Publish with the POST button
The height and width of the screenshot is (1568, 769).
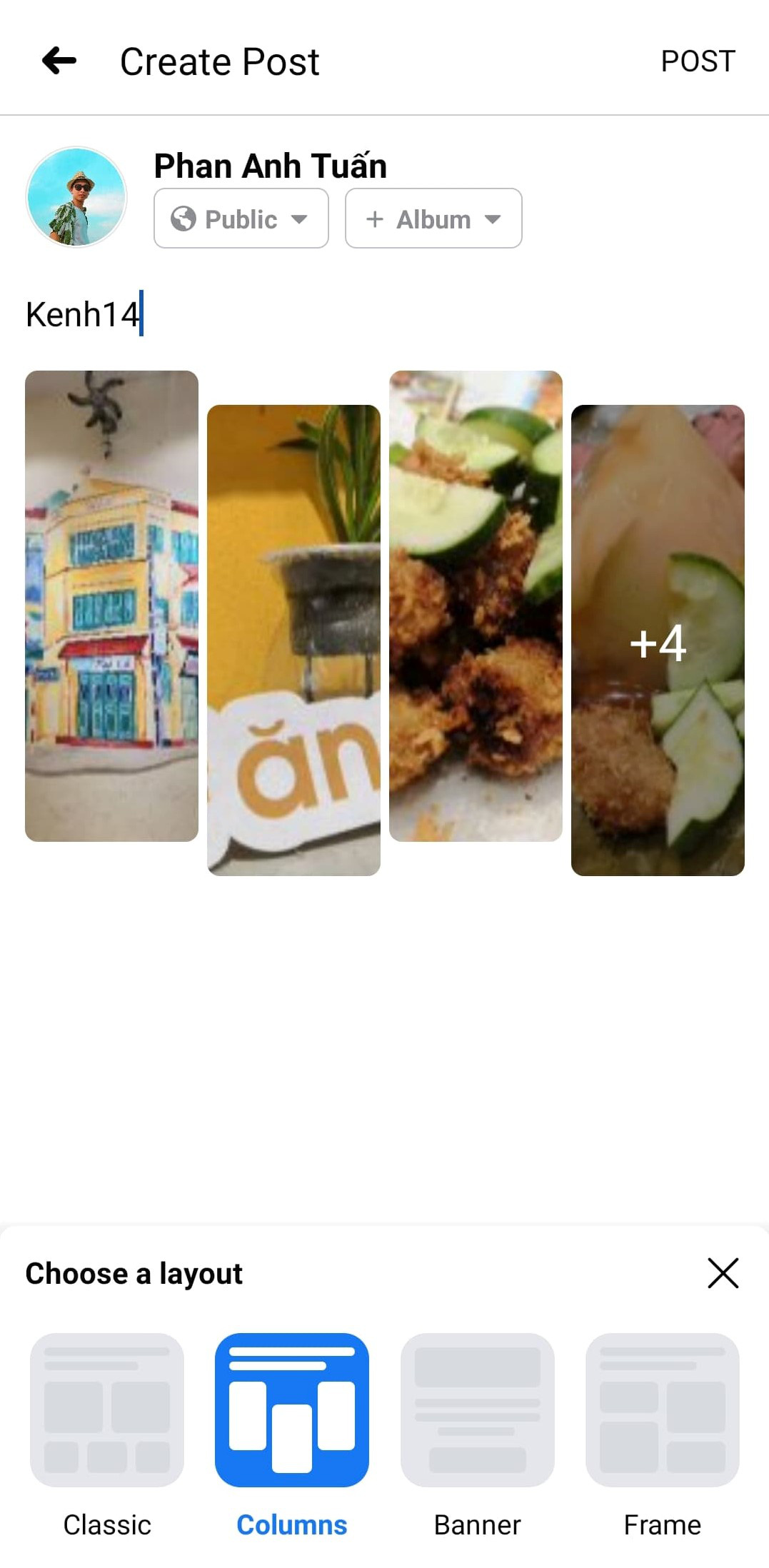[698, 61]
